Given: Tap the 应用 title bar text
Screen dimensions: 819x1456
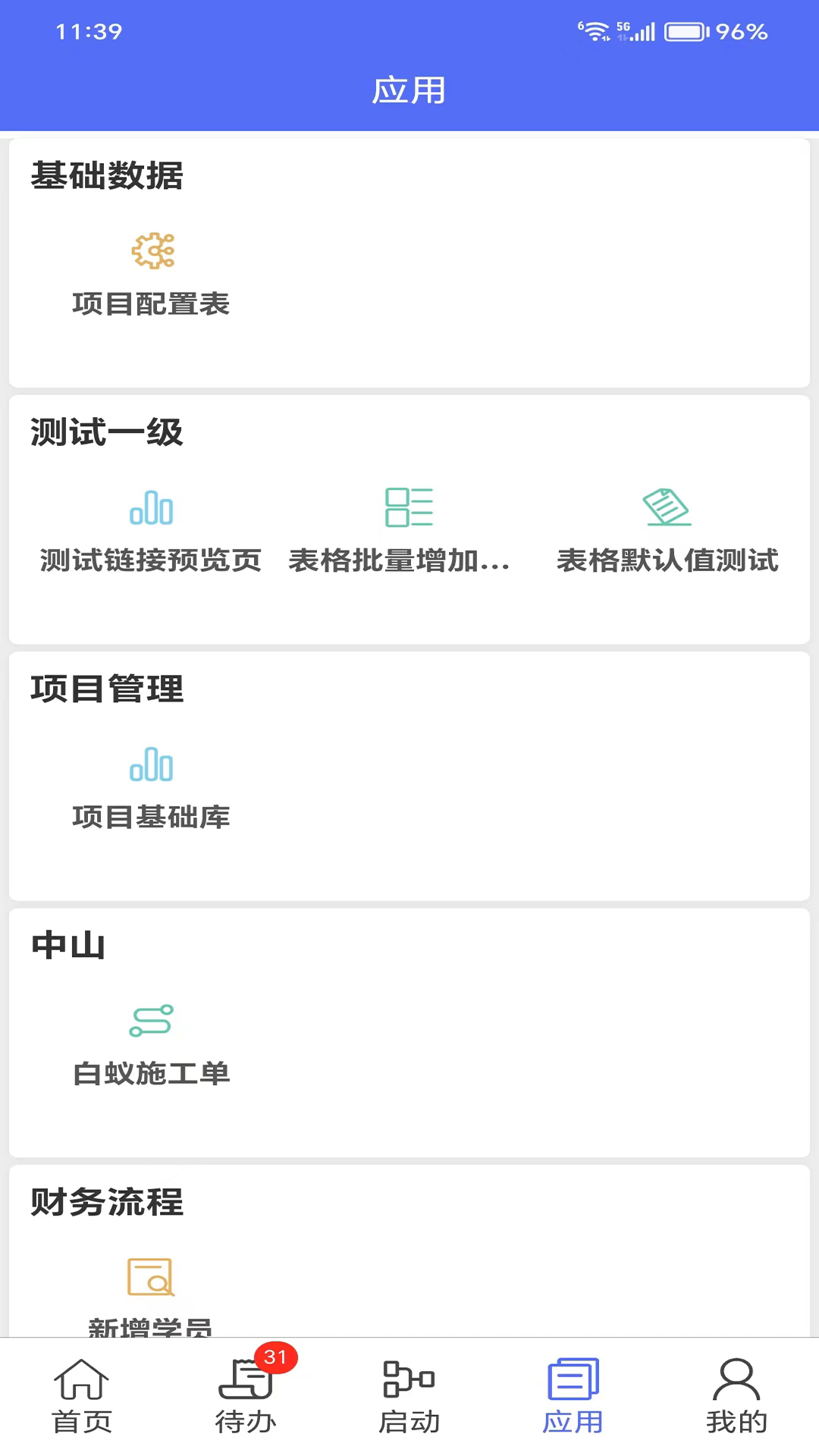Looking at the screenshot, I should (408, 89).
